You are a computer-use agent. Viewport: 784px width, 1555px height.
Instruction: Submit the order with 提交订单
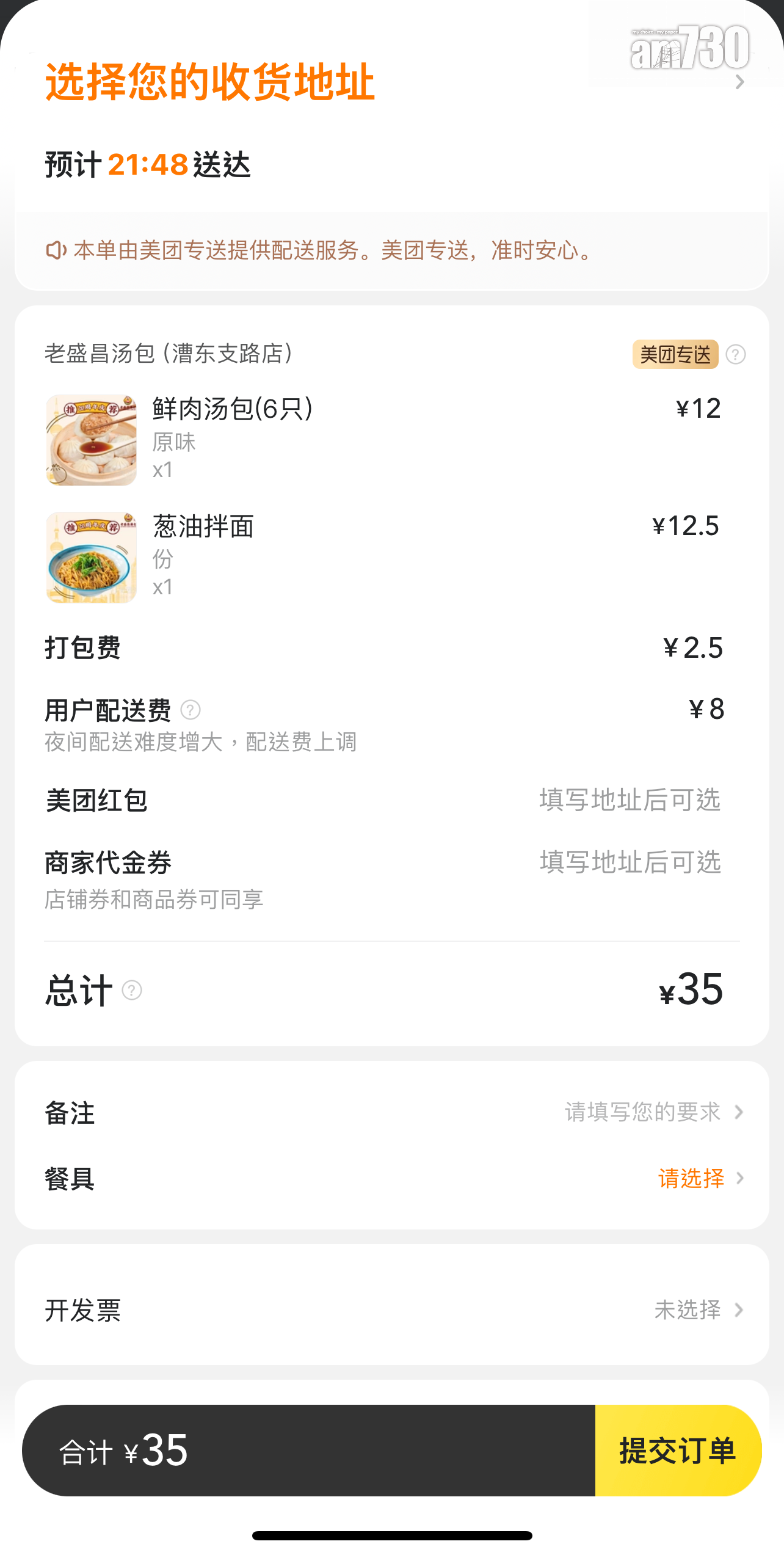pos(678,1451)
